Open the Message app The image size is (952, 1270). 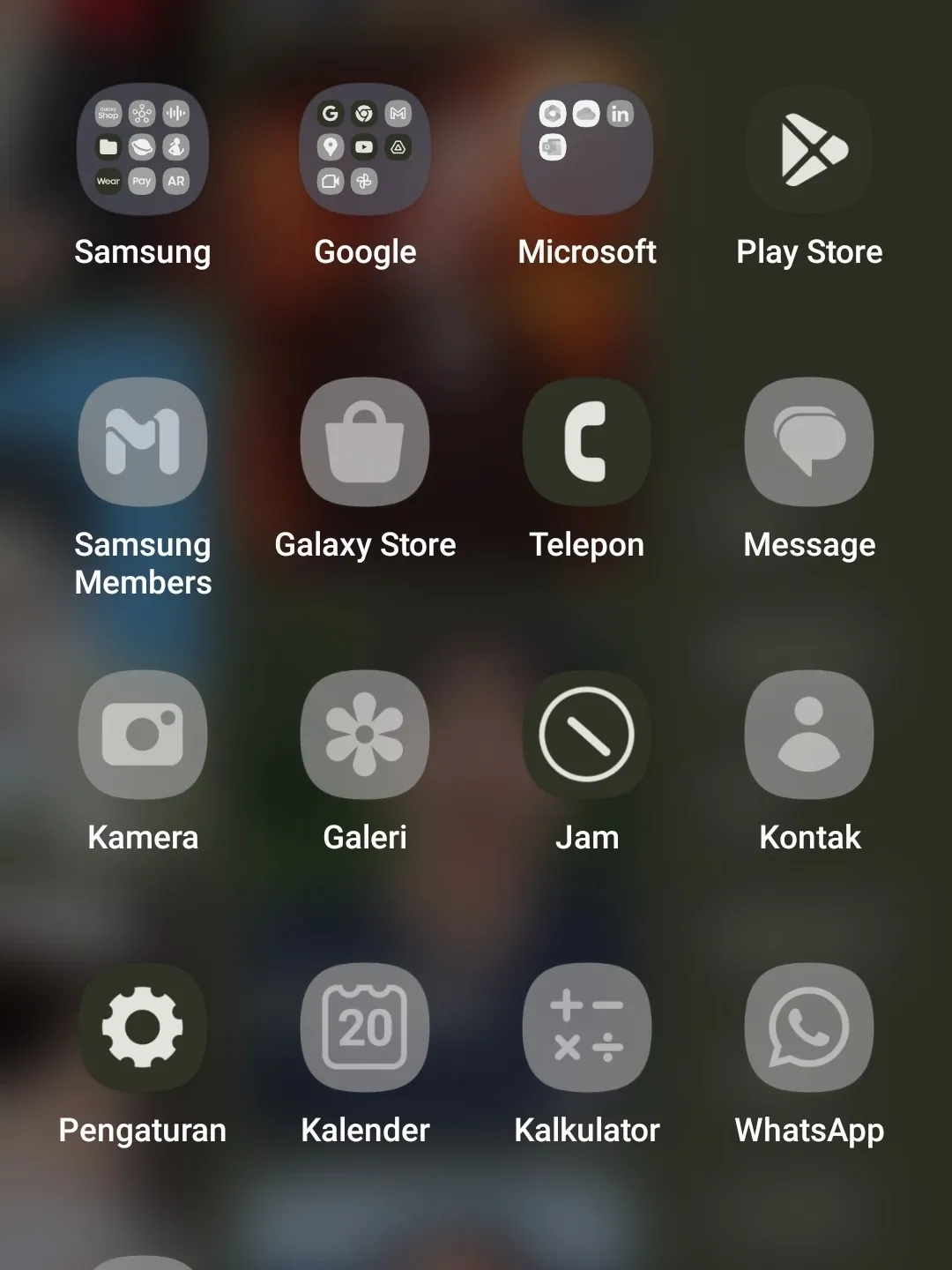coord(809,442)
